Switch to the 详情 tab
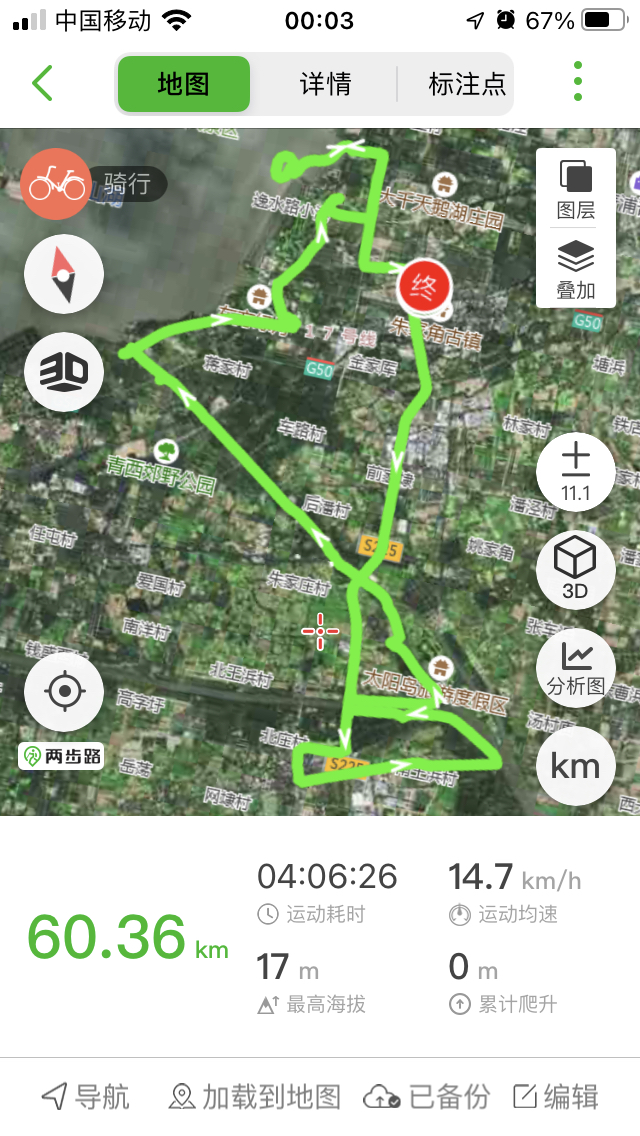 325,84
